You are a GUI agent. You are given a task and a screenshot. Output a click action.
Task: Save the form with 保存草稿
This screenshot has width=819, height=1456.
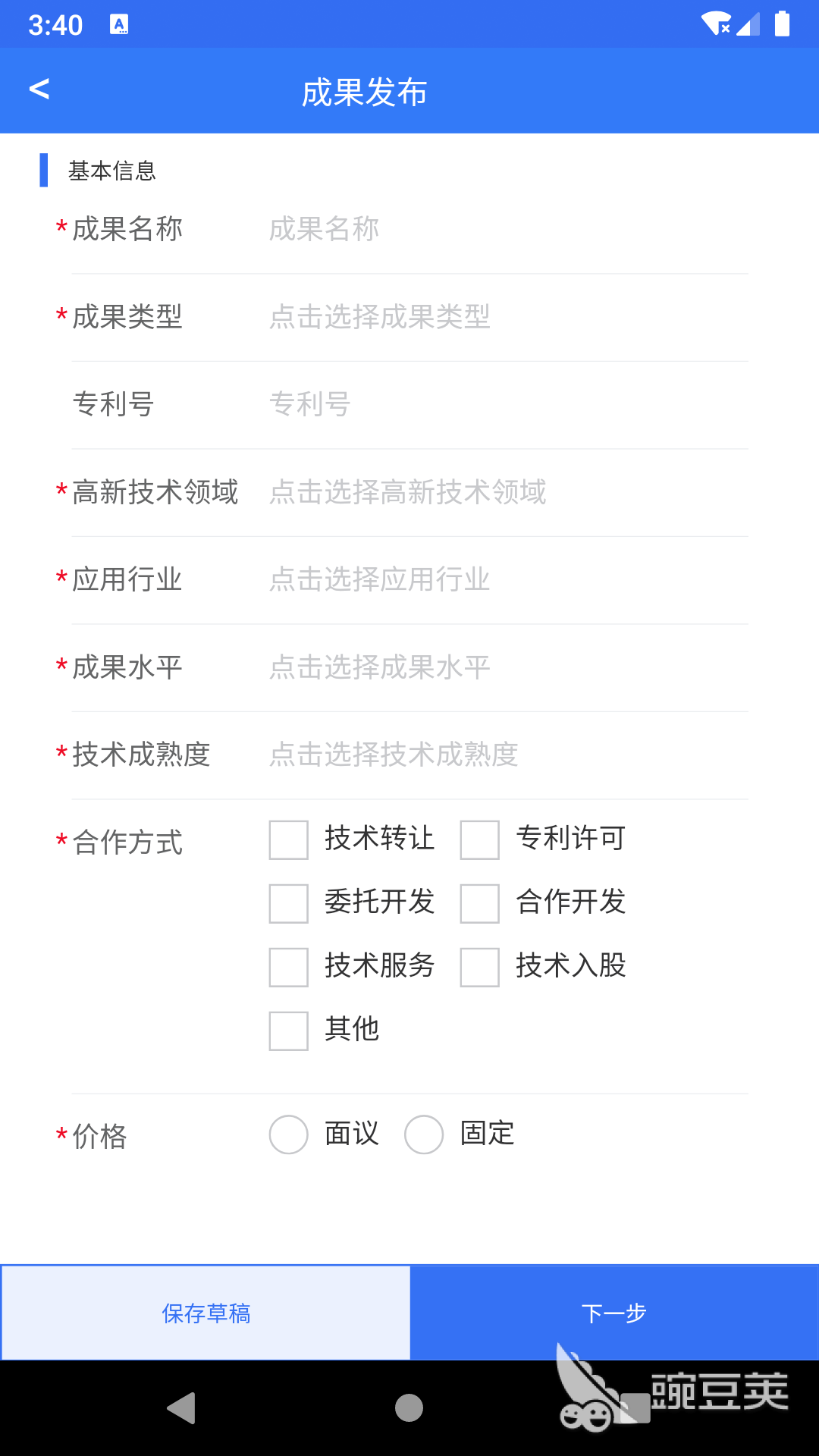click(206, 1313)
